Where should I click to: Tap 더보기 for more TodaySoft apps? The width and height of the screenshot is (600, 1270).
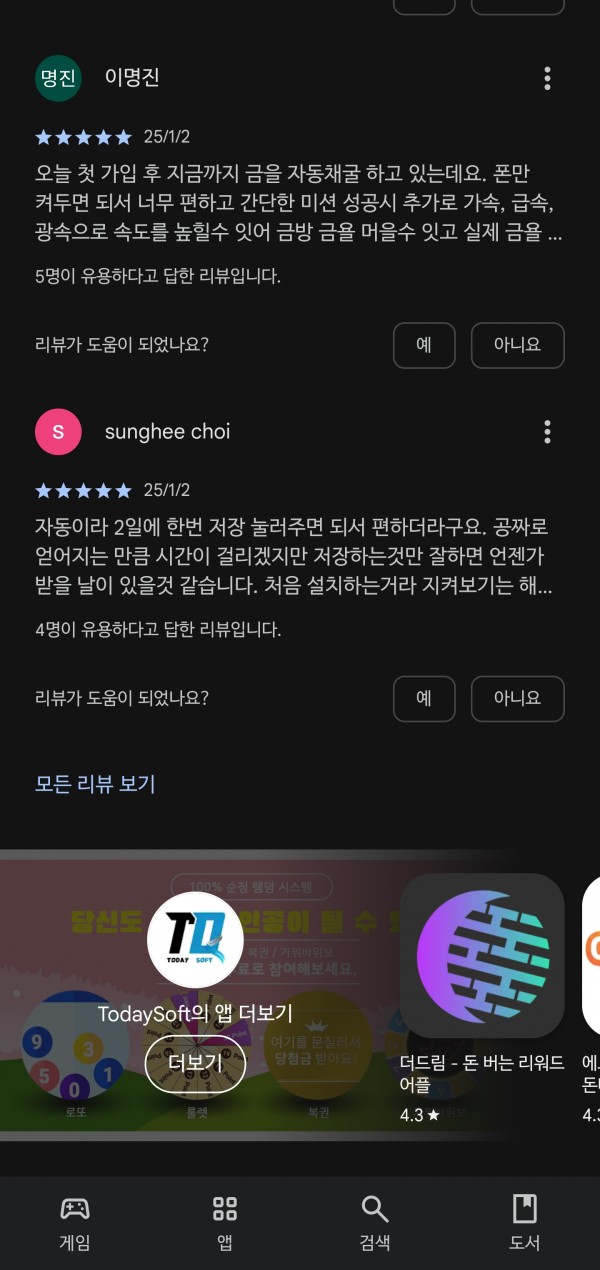point(195,1063)
